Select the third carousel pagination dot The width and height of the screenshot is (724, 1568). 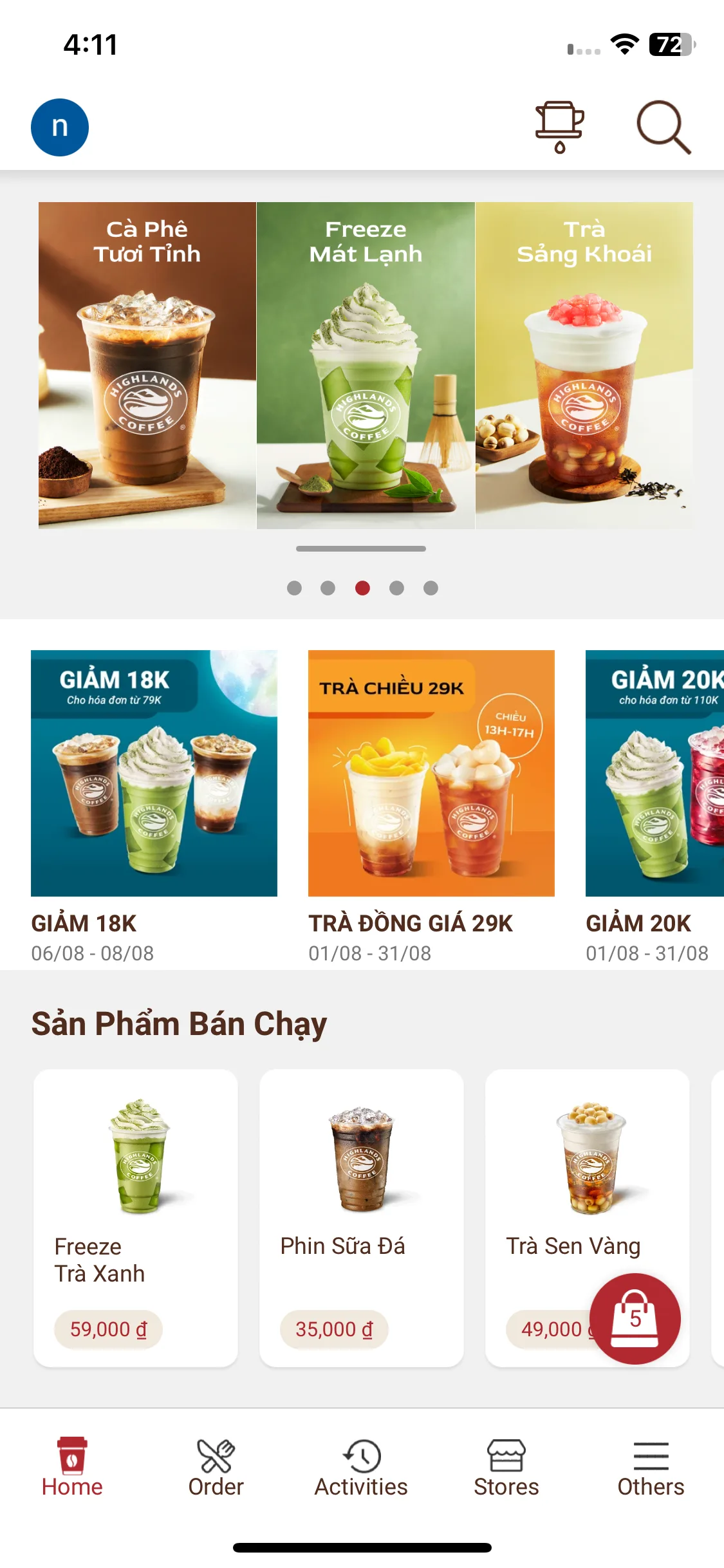(x=362, y=587)
